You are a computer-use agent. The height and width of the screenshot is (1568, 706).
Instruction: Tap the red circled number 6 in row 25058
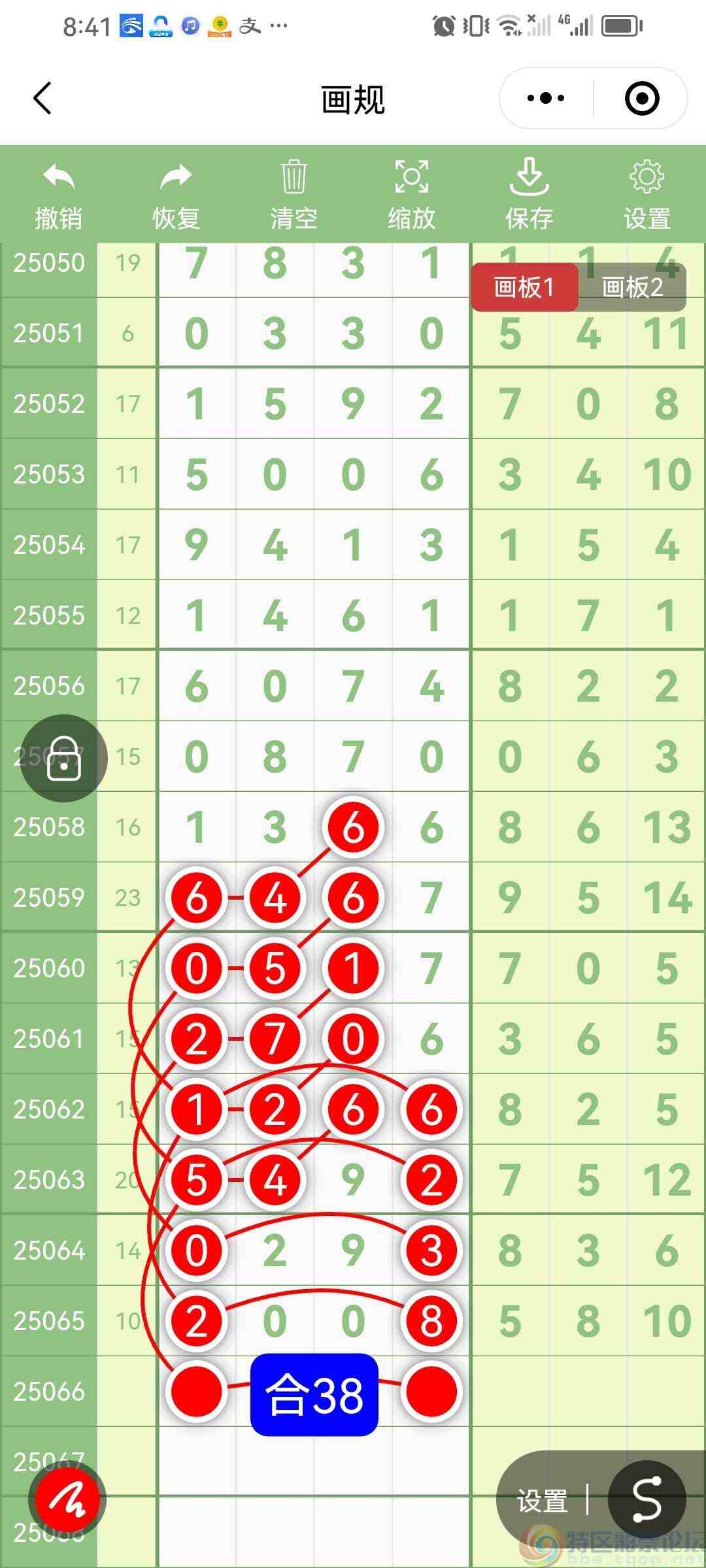[353, 826]
